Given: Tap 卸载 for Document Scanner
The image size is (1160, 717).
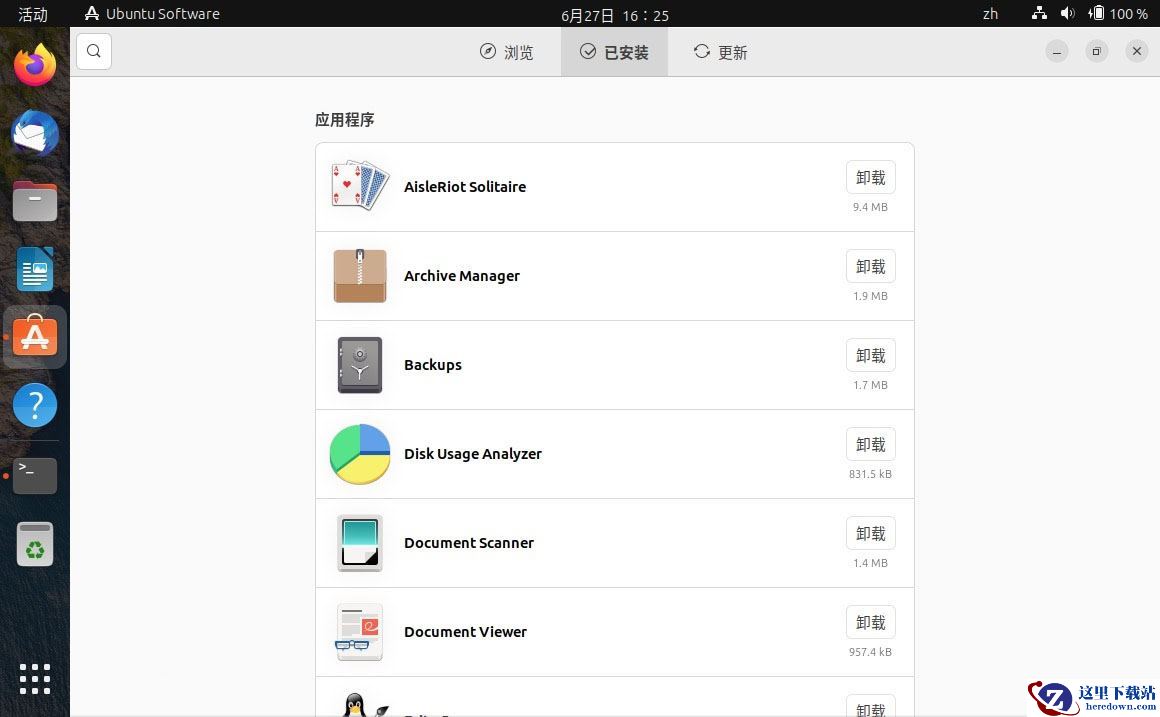Looking at the screenshot, I should pyautogui.click(x=871, y=533).
